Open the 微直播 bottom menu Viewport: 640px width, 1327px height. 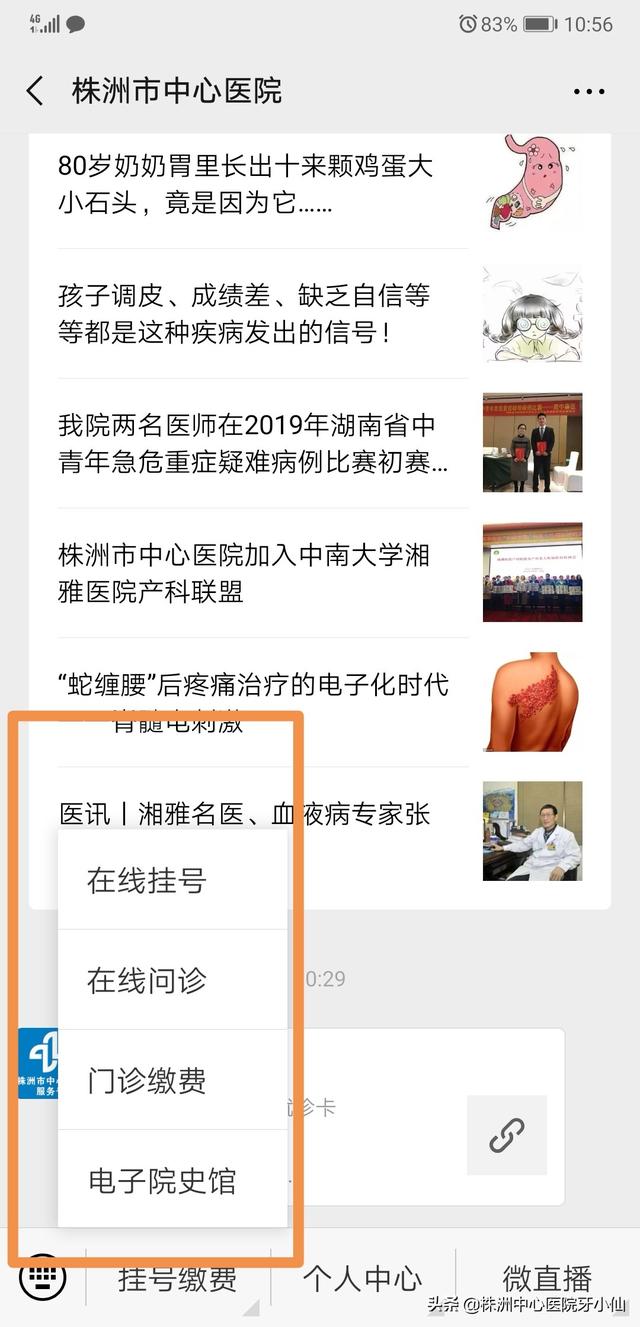(546, 1278)
